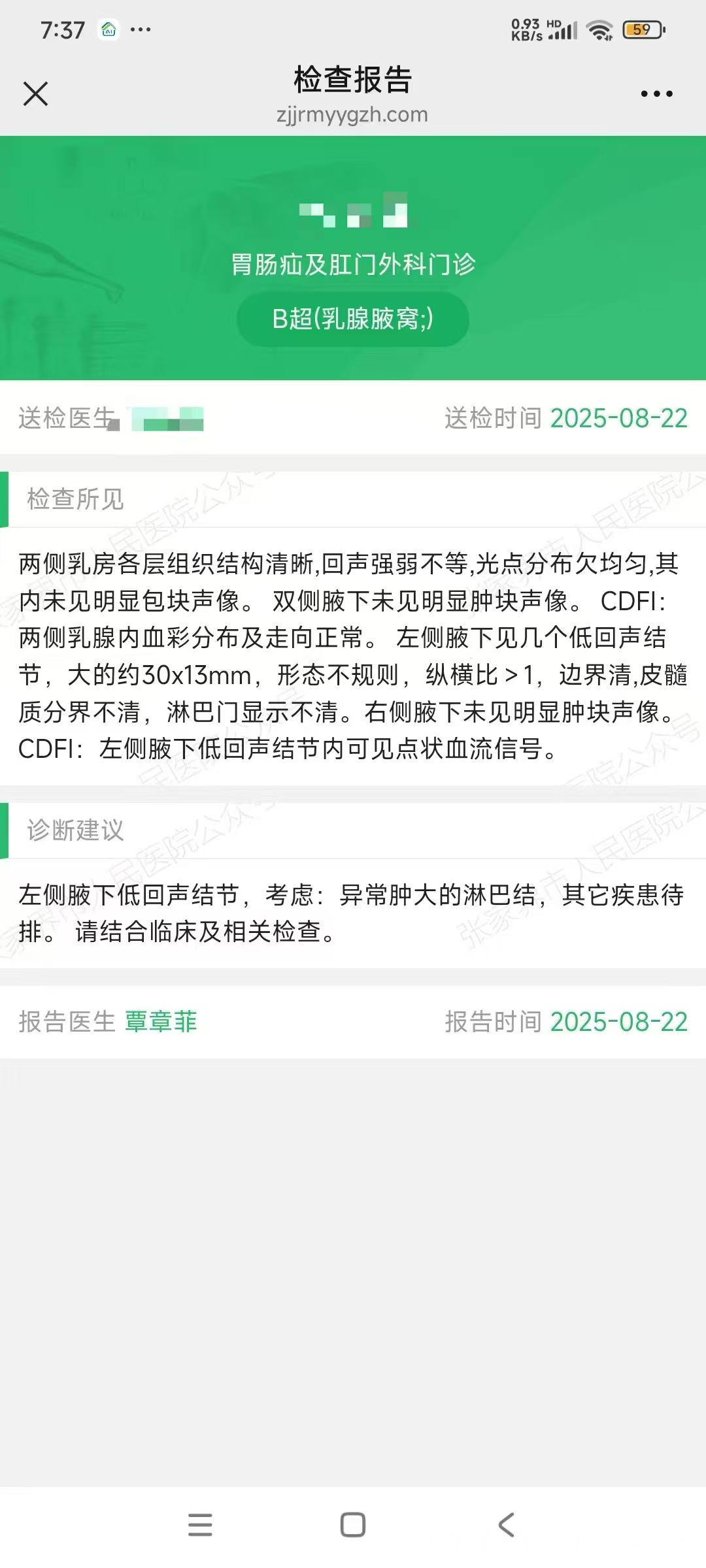The image size is (706, 1568).
Task: Go to home screen via system bar
Action: pos(352,1525)
